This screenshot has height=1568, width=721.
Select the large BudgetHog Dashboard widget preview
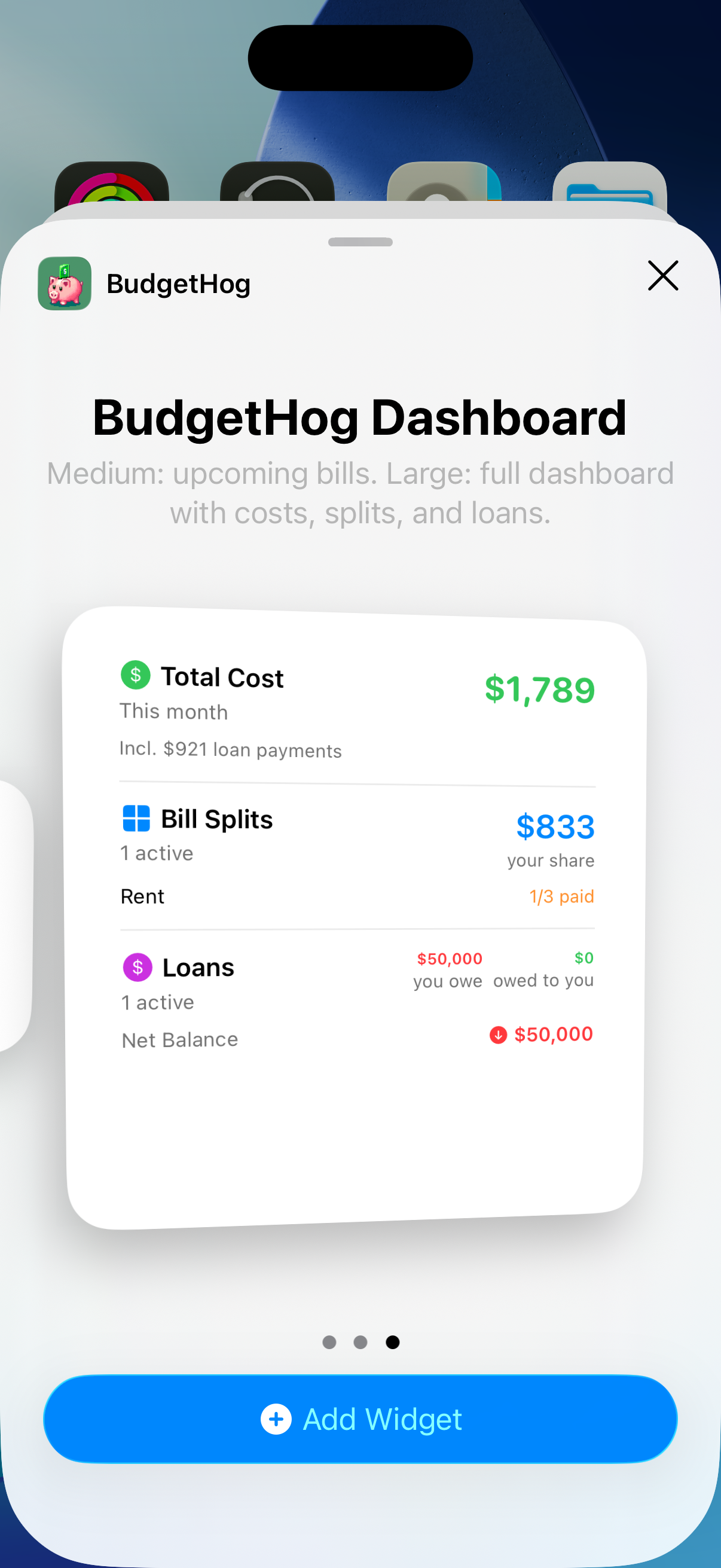tap(355, 916)
